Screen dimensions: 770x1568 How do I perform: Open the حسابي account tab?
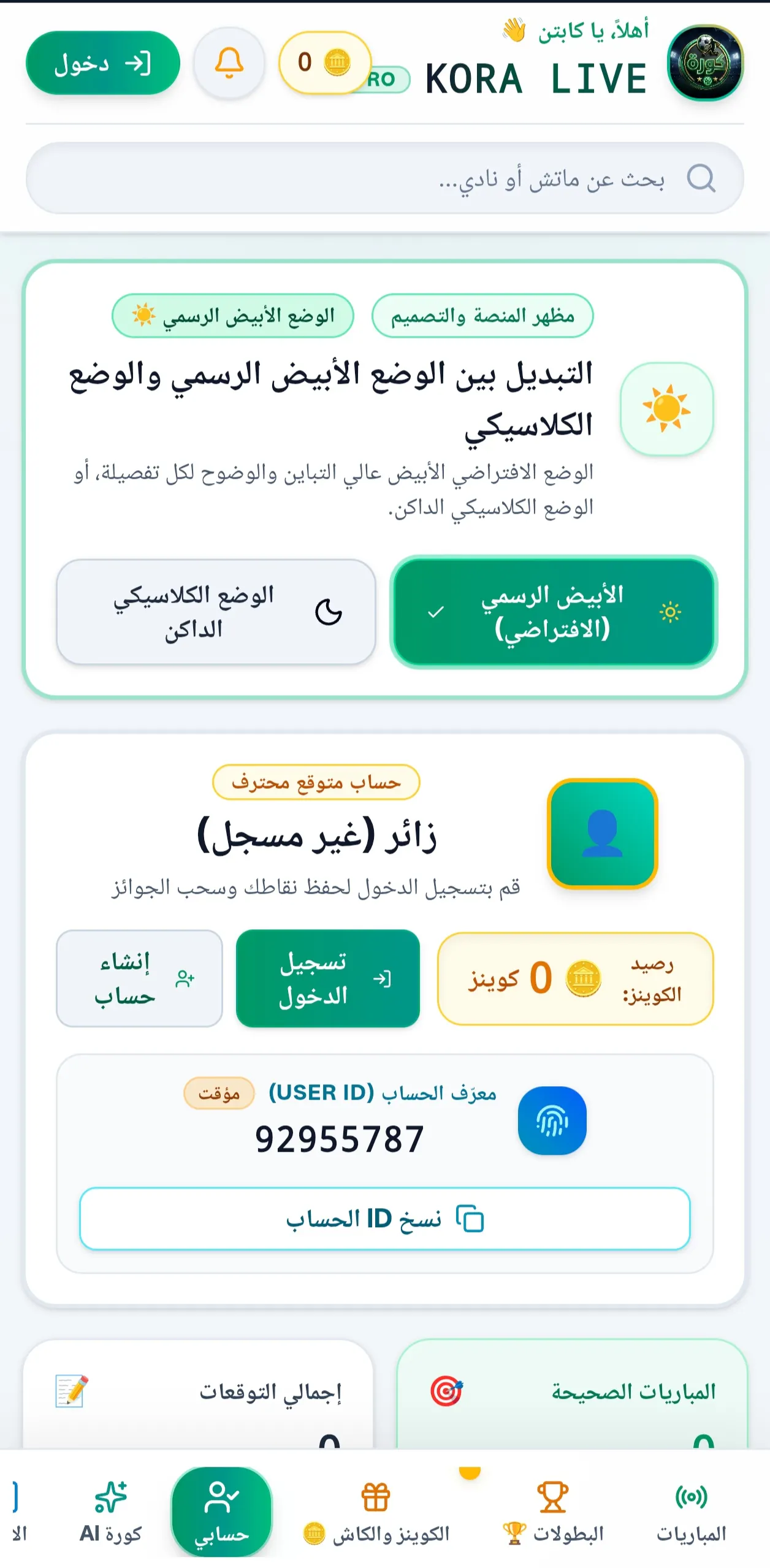(222, 1512)
